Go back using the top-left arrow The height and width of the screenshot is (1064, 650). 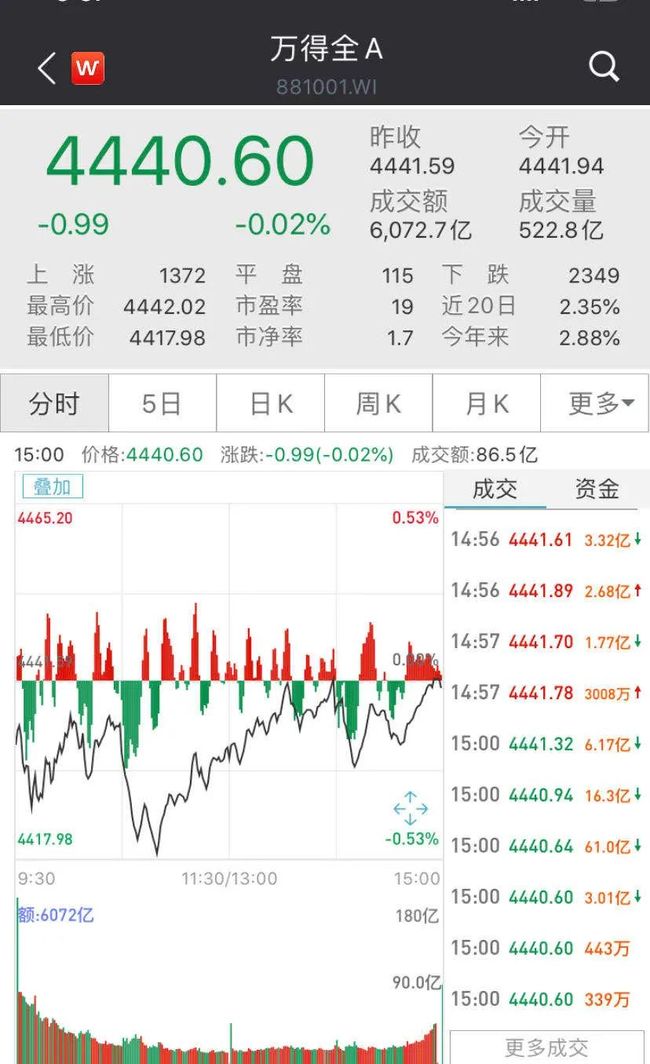pyautogui.click(x=46, y=69)
